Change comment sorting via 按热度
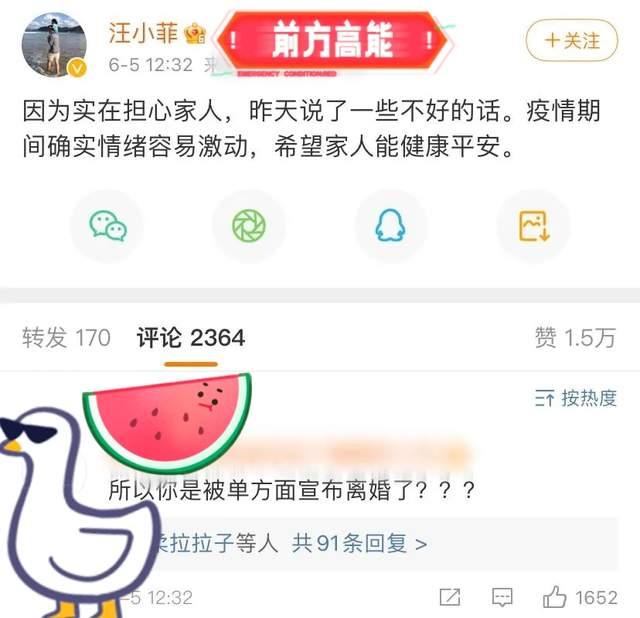This screenshot has height=618, width=640. coord(575,398)
